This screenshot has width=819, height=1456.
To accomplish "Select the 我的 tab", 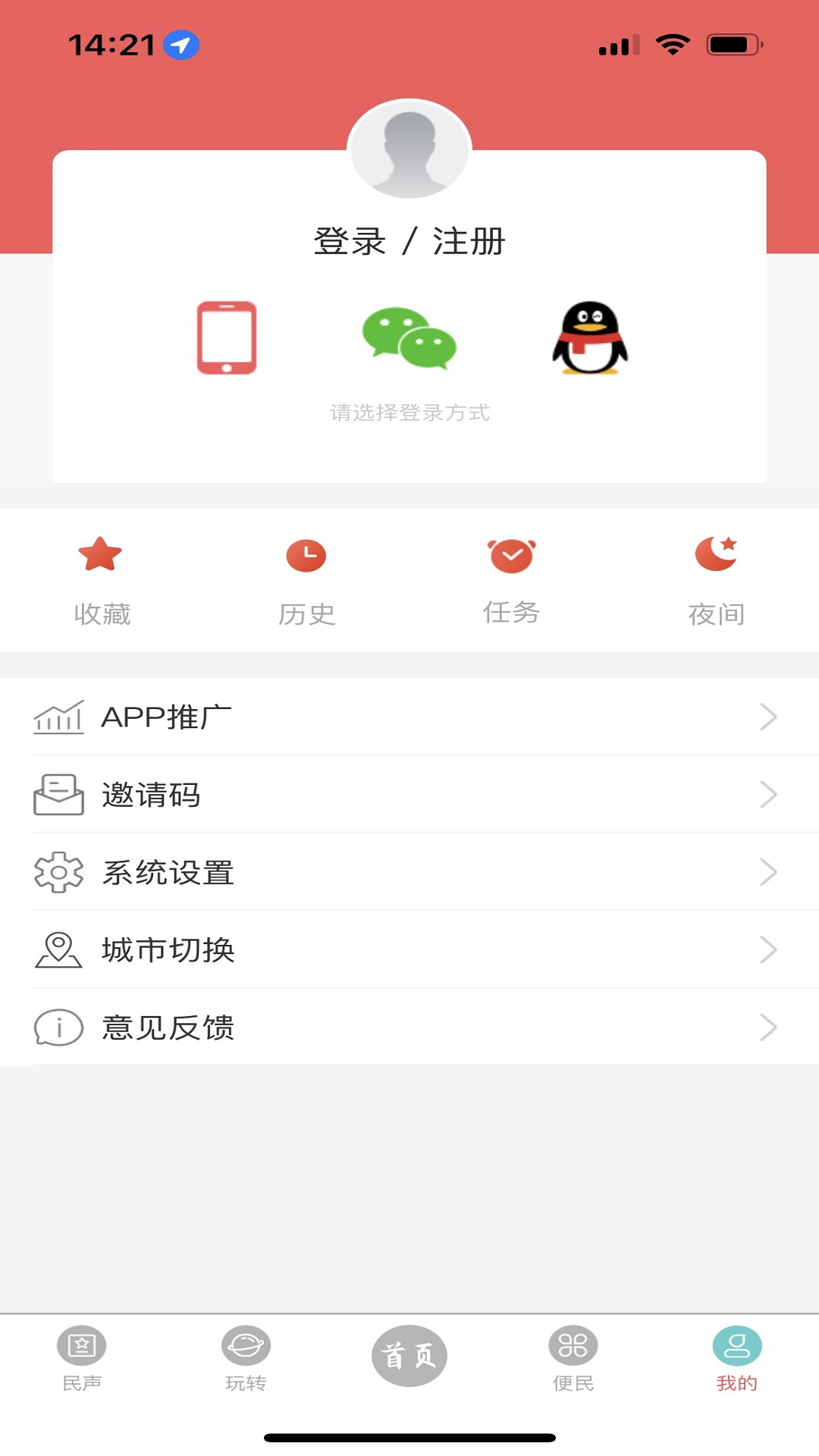I will (736, 1359).
